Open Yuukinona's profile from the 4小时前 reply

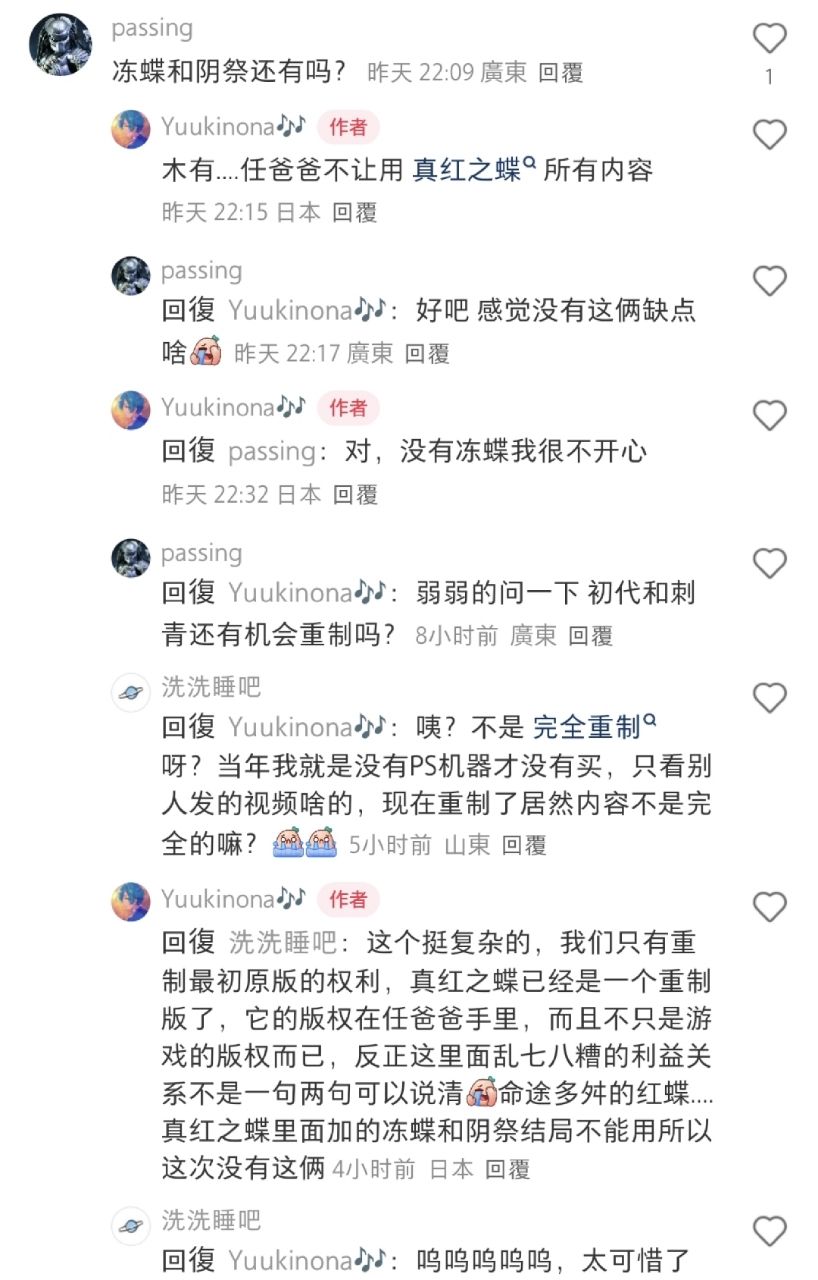pyautogui.click(x=130, y=901)
